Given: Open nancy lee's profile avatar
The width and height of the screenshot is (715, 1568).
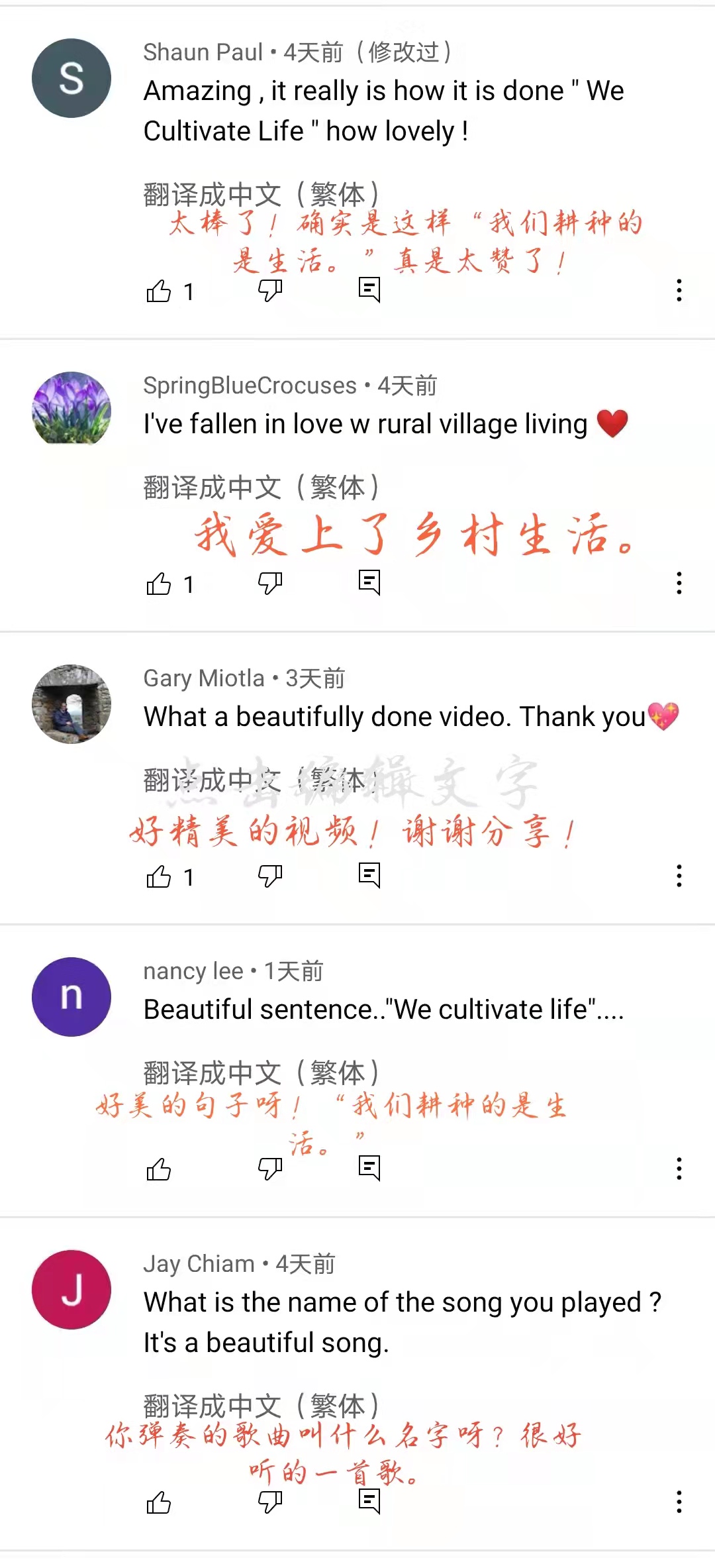Looking at the screenshot, I should 71,996.
